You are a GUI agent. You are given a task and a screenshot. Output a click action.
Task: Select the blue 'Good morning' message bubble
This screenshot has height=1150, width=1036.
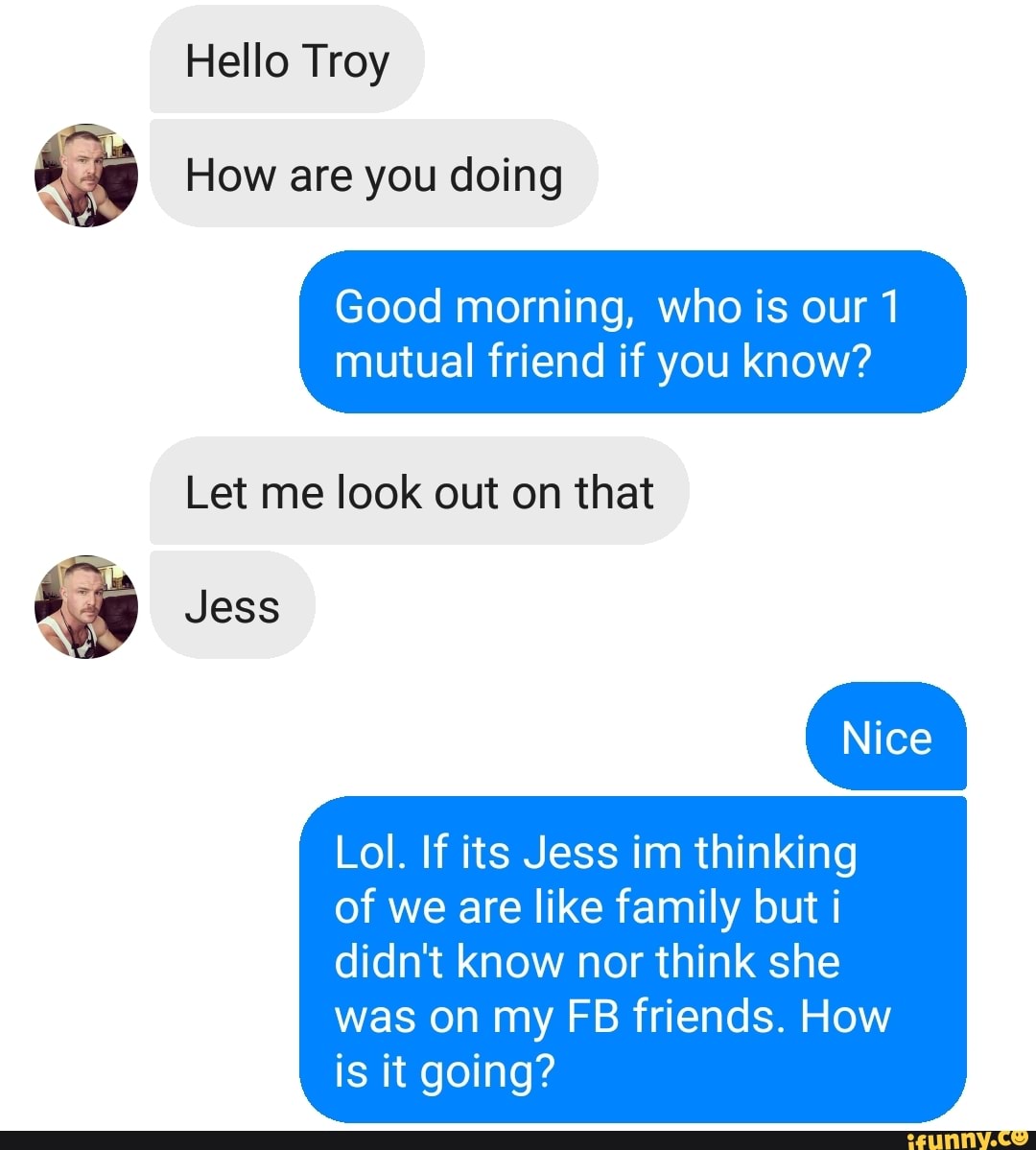pos(635,333)
